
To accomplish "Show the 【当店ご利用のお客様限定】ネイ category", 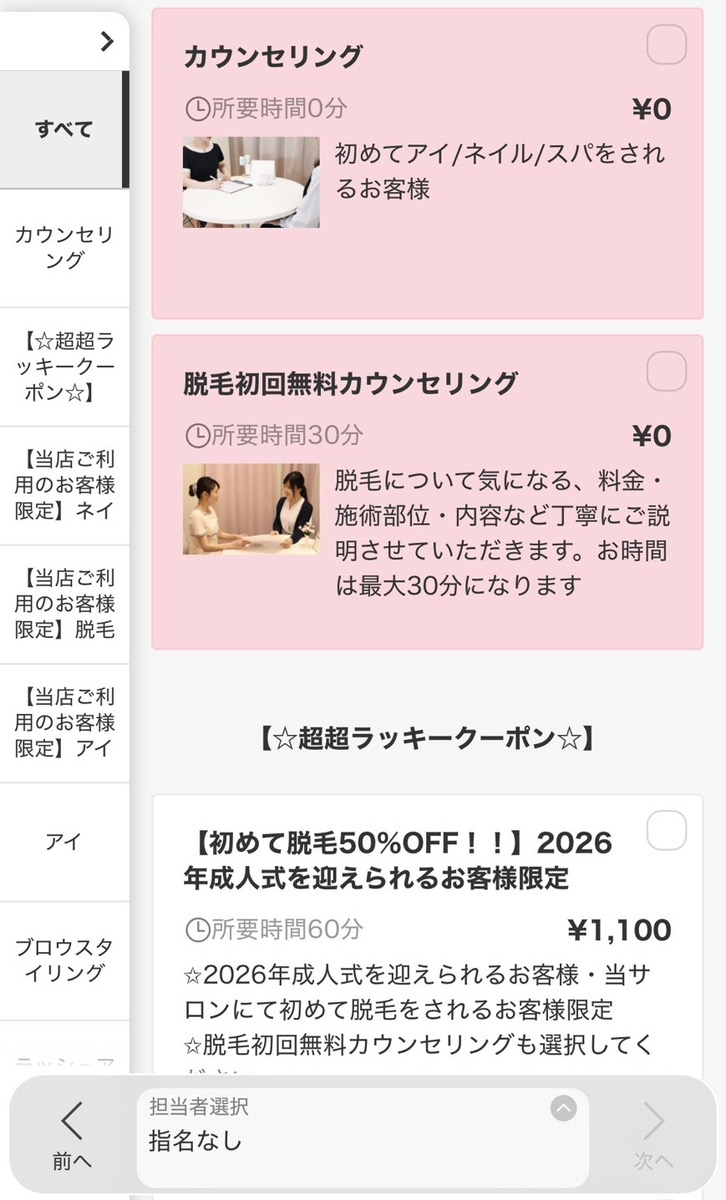I will point(64,486).
